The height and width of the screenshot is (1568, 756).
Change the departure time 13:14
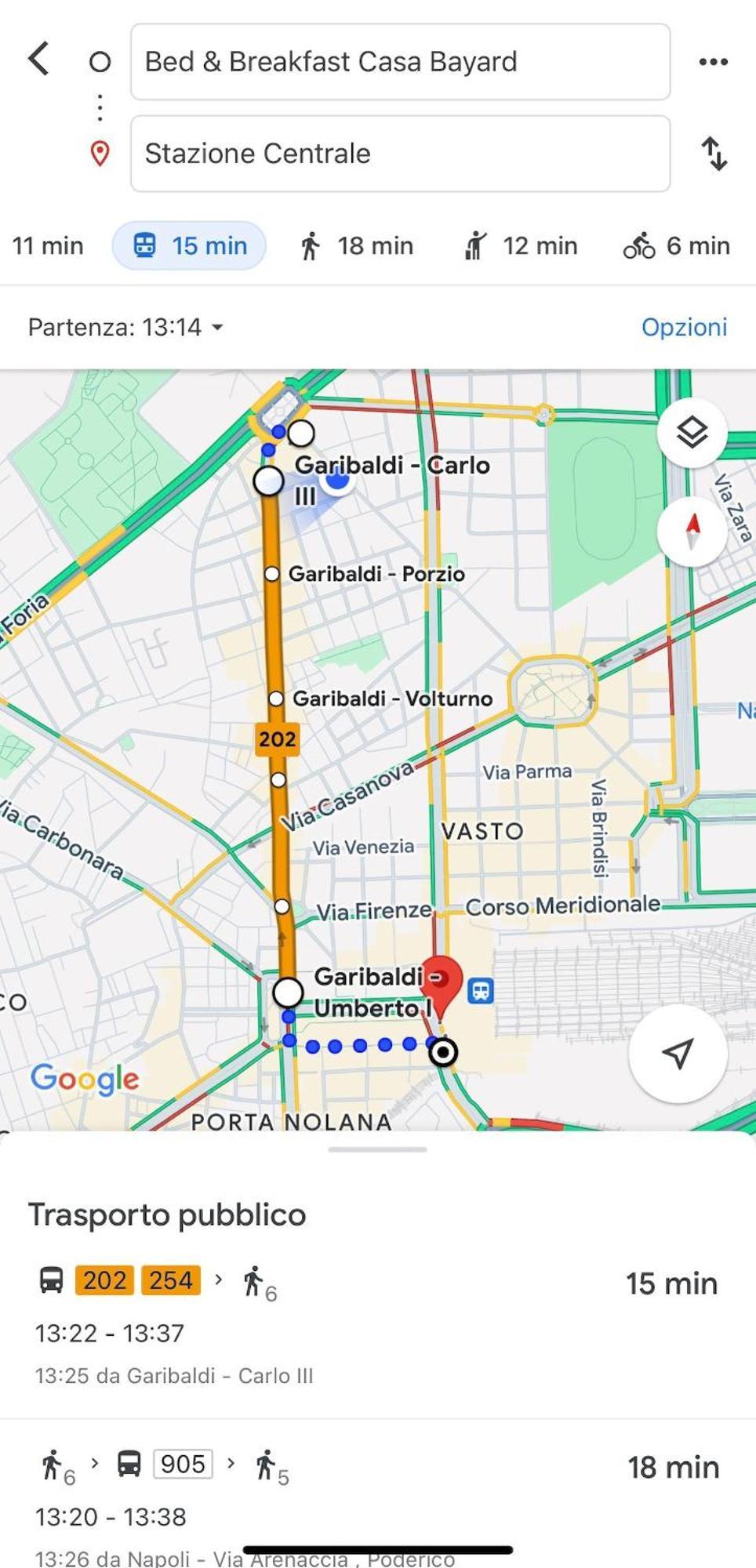coord(125,327)
